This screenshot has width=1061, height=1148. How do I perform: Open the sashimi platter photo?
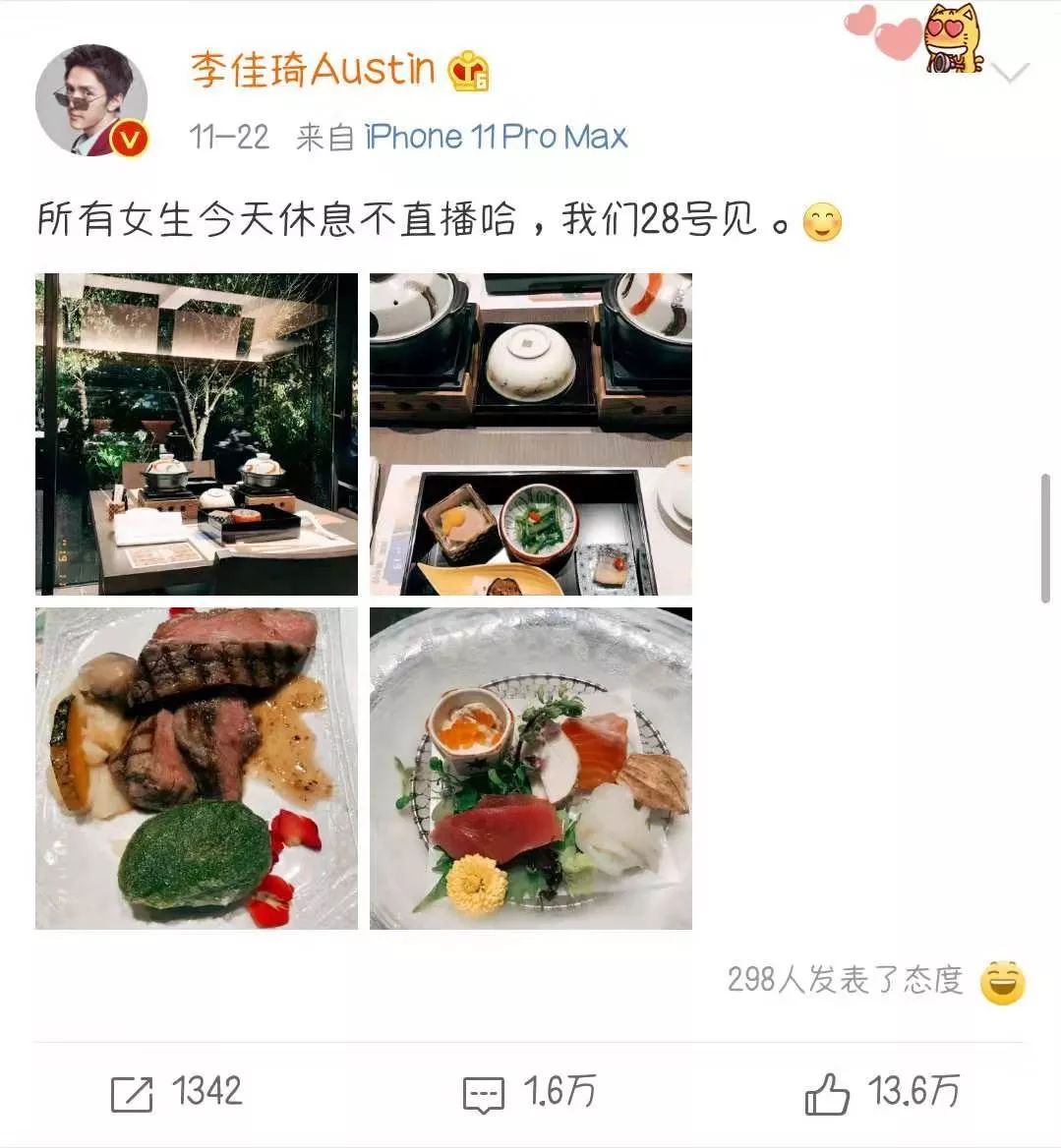533,768
